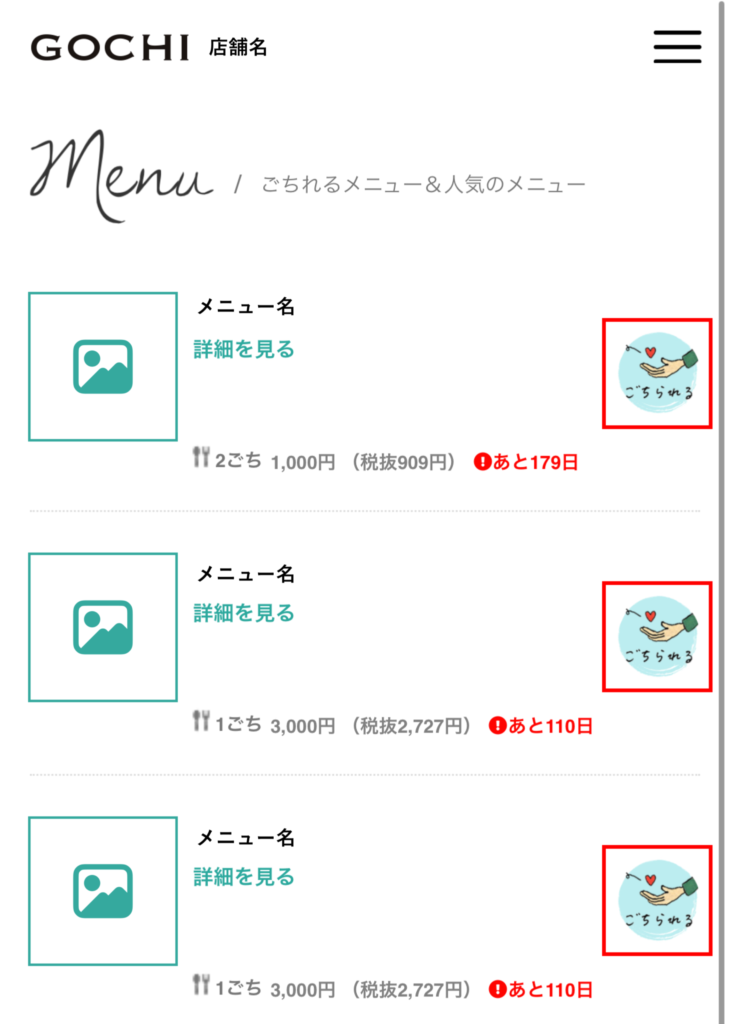Tap ごちられる button on the 2ごち menu
730x1024 pixels.
point(657,374)
